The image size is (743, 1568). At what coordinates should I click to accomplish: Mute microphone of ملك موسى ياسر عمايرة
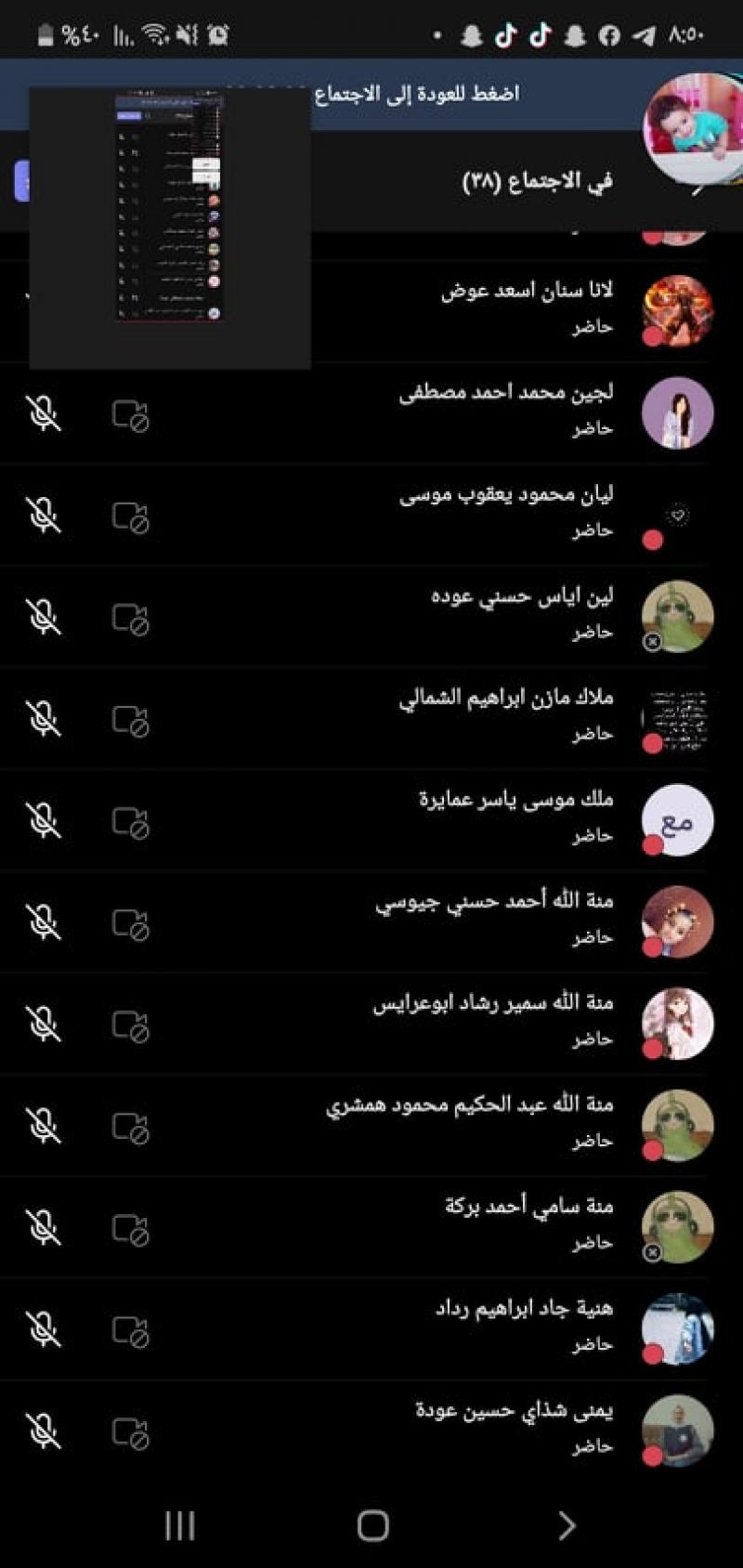click(x=44, y=821)
